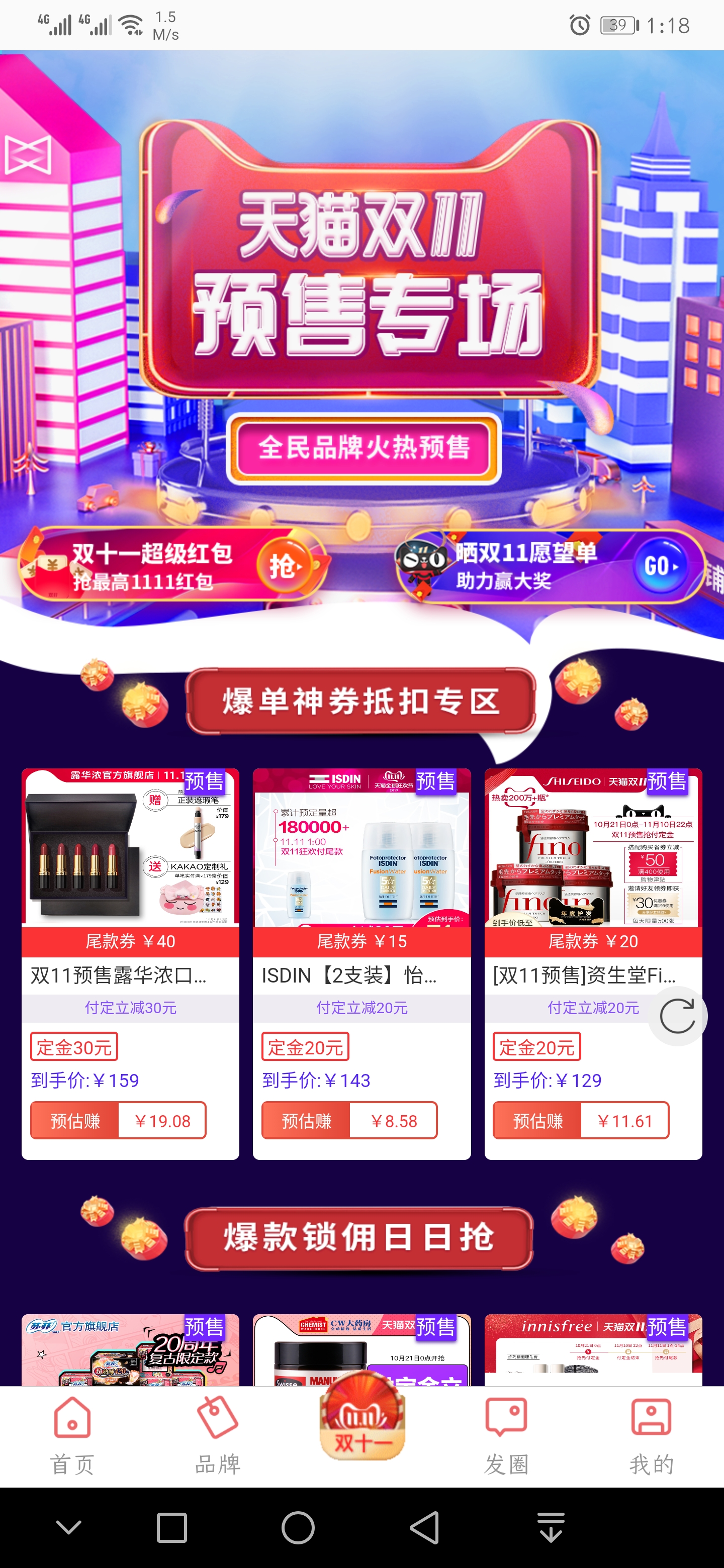Open the 露华浓口红 presale product card
724x1568 pixels.
pyautogui.click(x=130, y=963)
